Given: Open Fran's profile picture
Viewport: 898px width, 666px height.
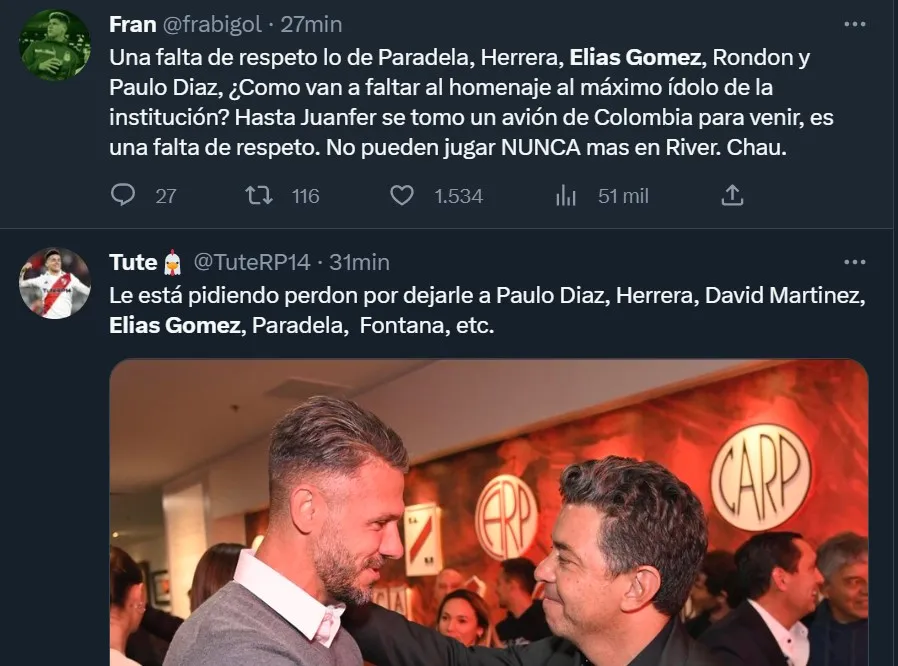Looking at the screenshot, I should click(55, 45).
